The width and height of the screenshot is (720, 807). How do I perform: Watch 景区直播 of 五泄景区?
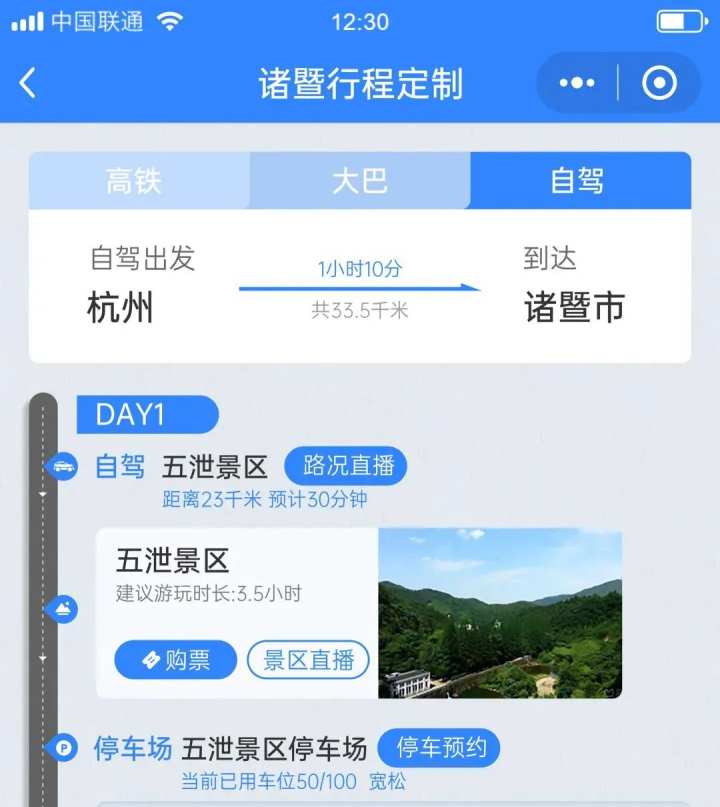coord(308,660)
